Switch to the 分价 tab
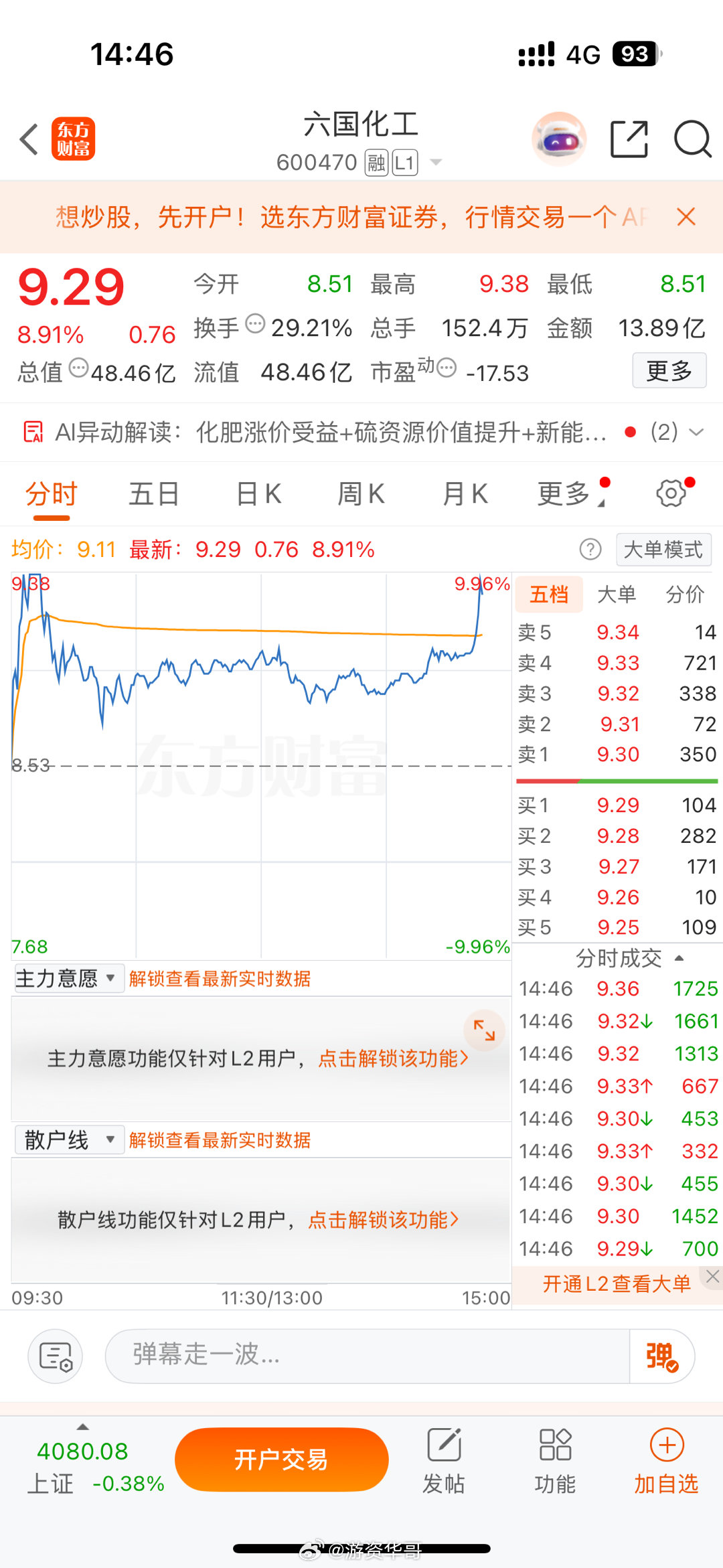 pyautogui.click(x=684, y=594)
